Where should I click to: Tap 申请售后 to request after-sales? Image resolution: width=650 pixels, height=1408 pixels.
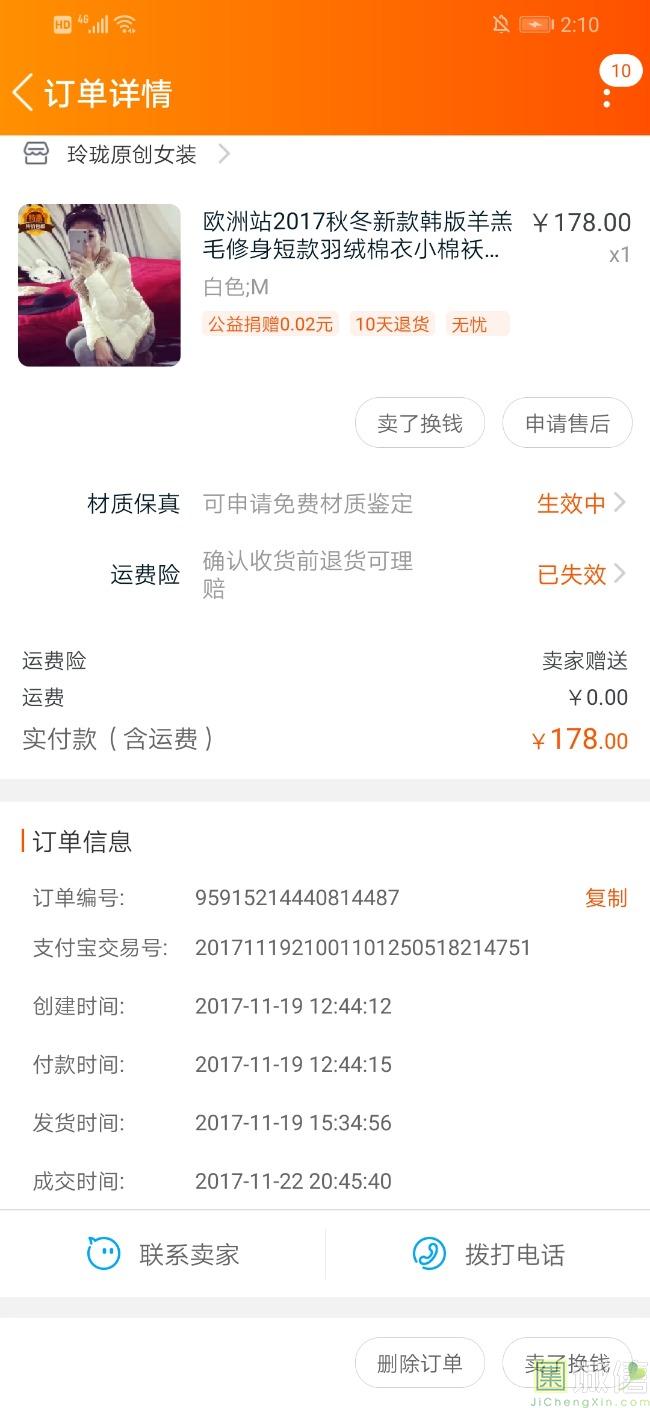pyautogui.click(x=567, y=423)
